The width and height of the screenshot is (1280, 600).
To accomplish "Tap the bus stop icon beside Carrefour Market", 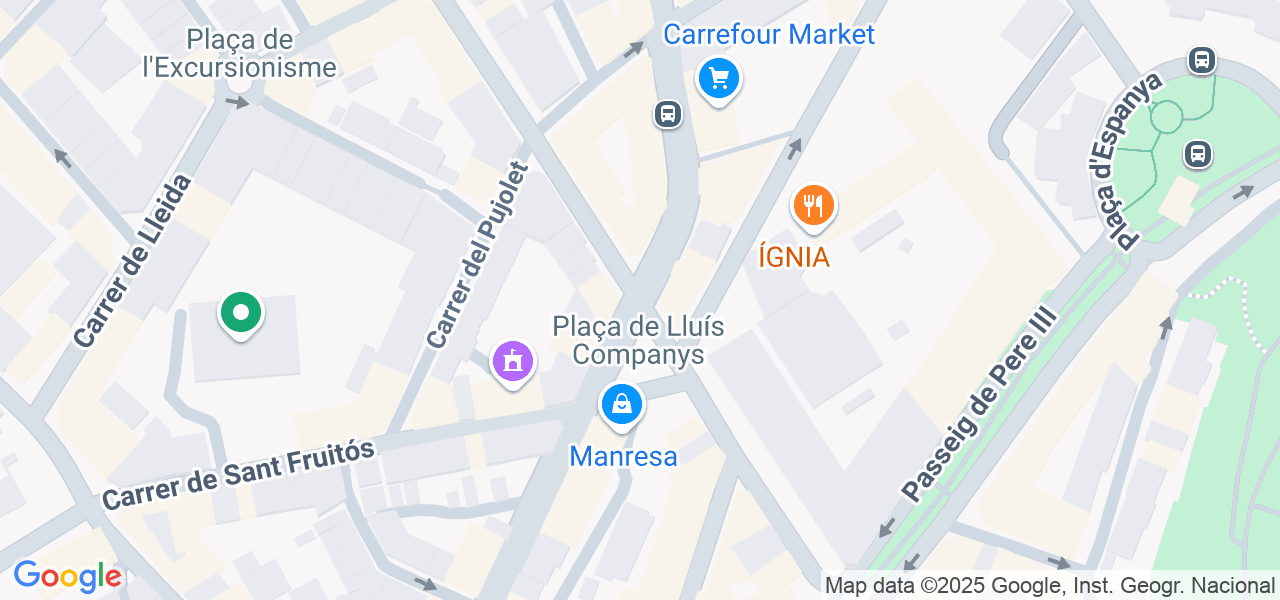I will 668,114.
